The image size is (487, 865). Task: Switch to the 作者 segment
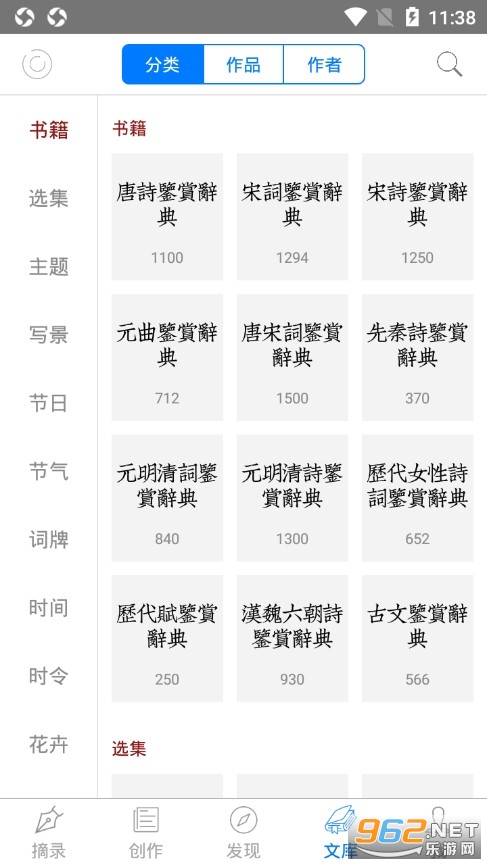(x=324, y=65)
